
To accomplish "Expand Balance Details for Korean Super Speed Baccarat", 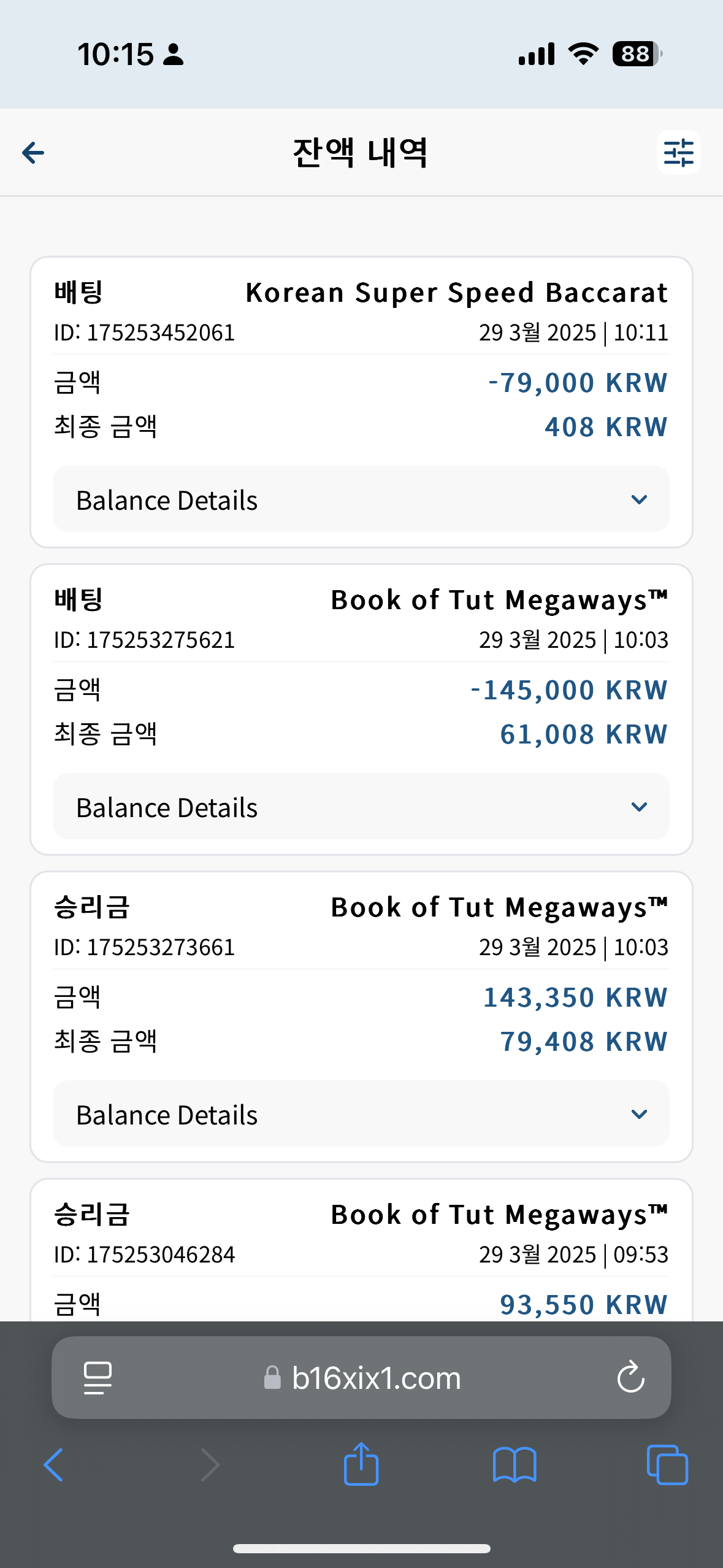I will tap(361, 499).
